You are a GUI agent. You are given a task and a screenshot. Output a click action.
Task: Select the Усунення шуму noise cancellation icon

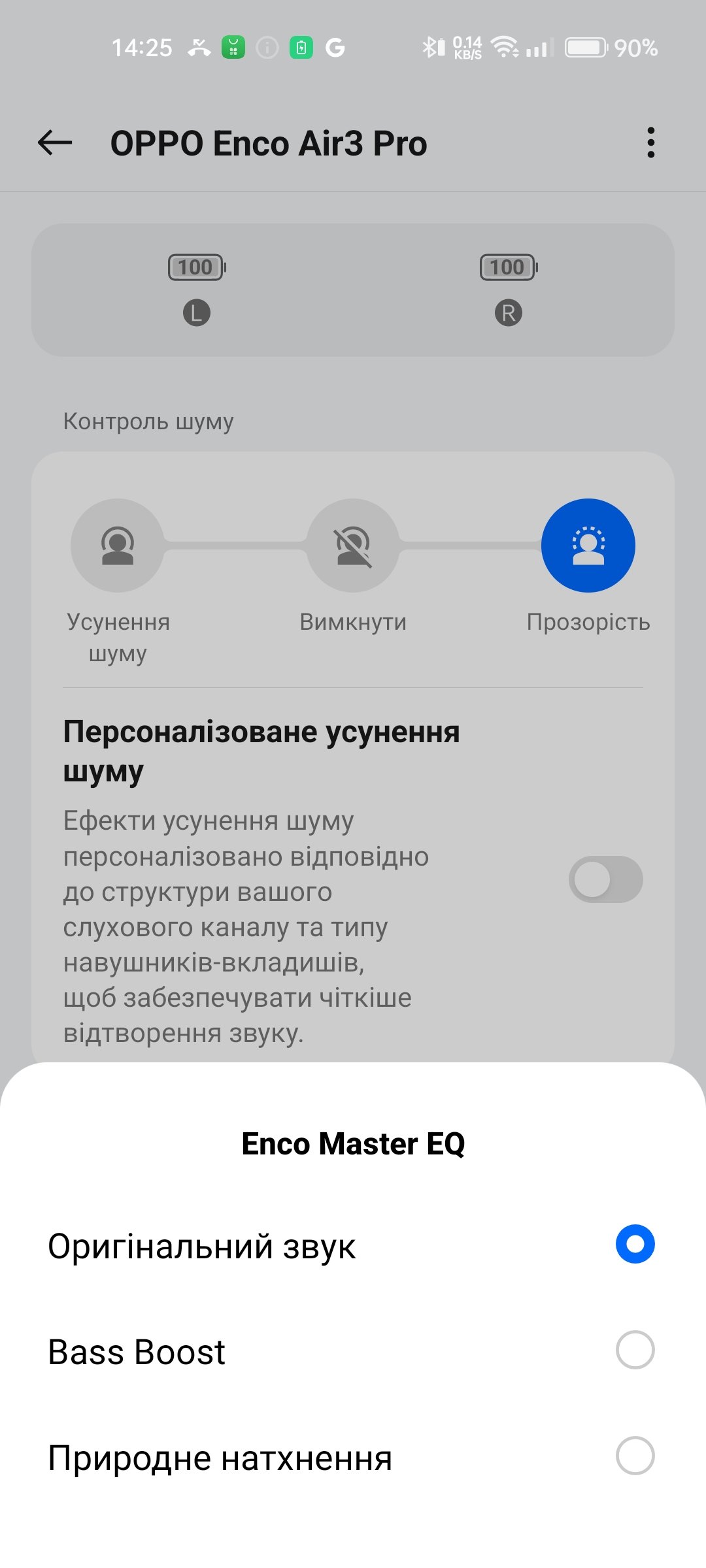[118, 546]
